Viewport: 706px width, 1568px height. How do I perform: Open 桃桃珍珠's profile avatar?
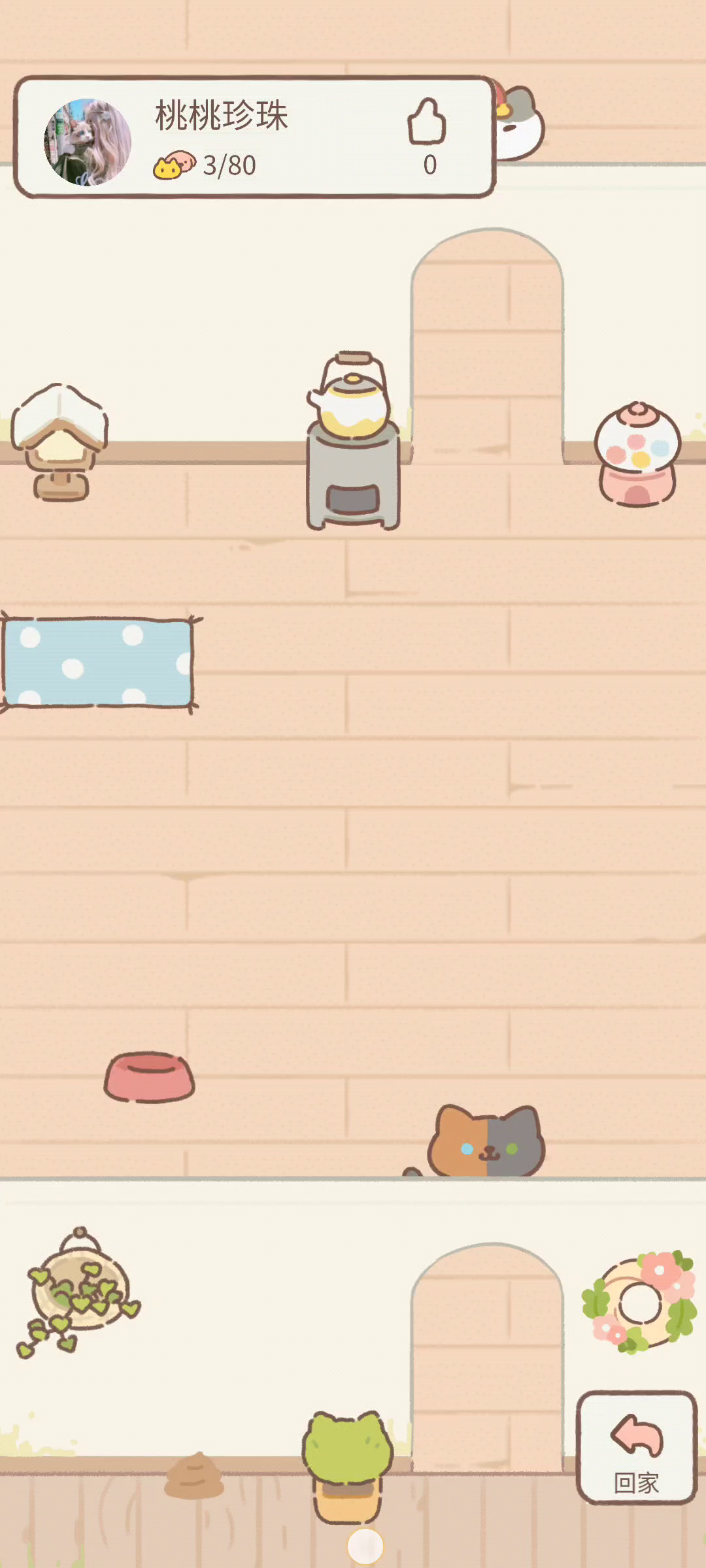tap(88, 142)
